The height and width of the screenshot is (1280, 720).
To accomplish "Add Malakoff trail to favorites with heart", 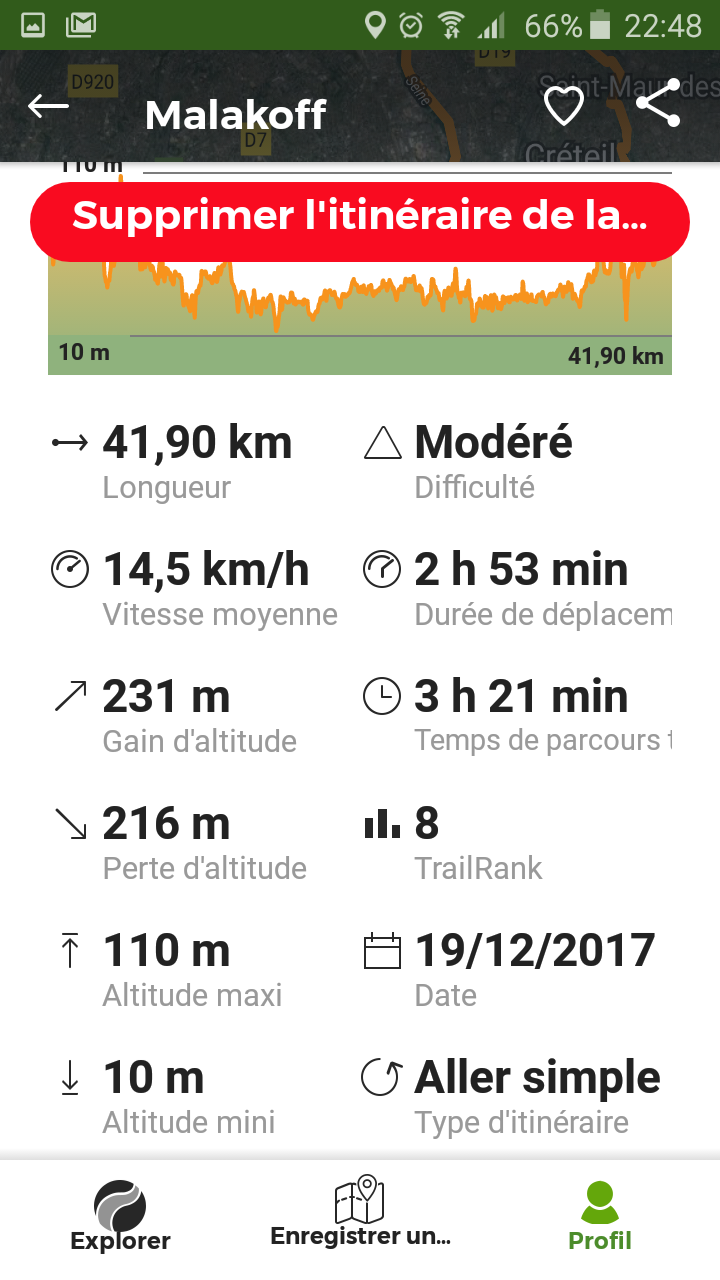I will [563, 106].
